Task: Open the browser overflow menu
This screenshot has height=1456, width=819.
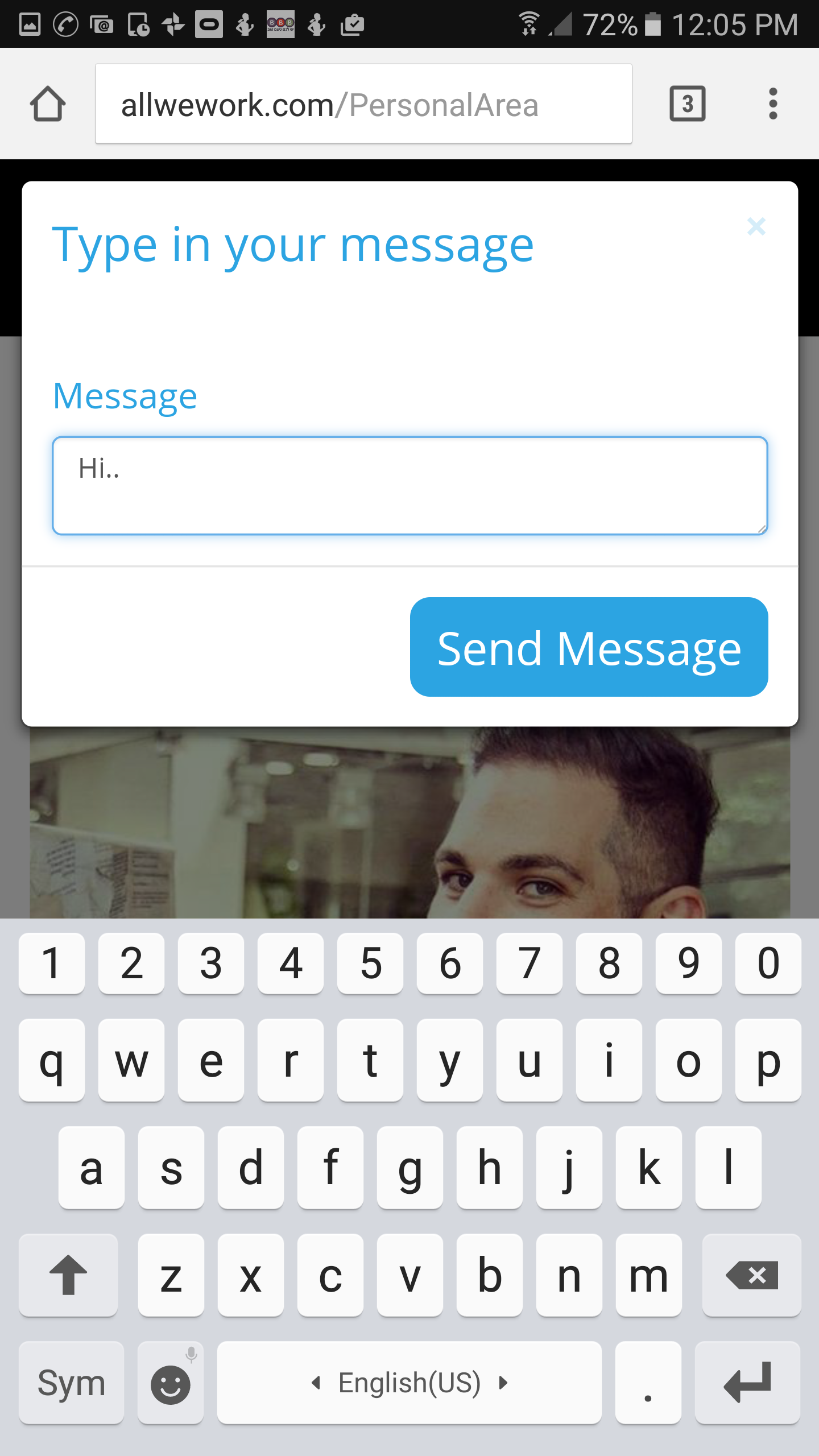Action: tap(772, 104)
